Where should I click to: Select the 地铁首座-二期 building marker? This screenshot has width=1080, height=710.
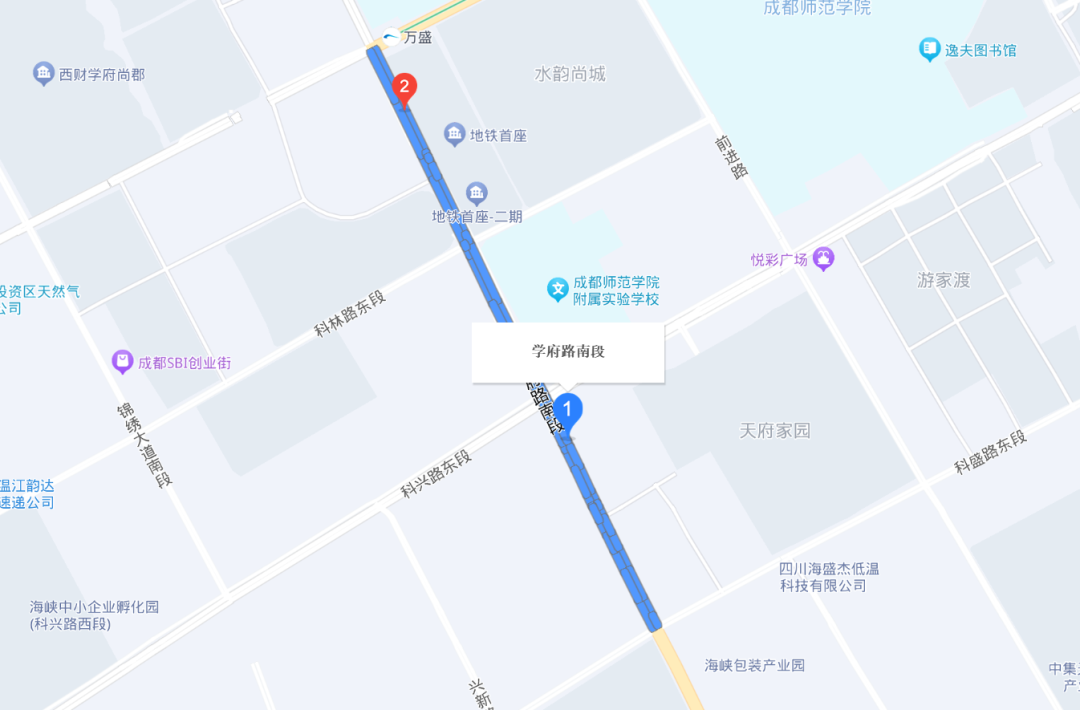(477, 193)
